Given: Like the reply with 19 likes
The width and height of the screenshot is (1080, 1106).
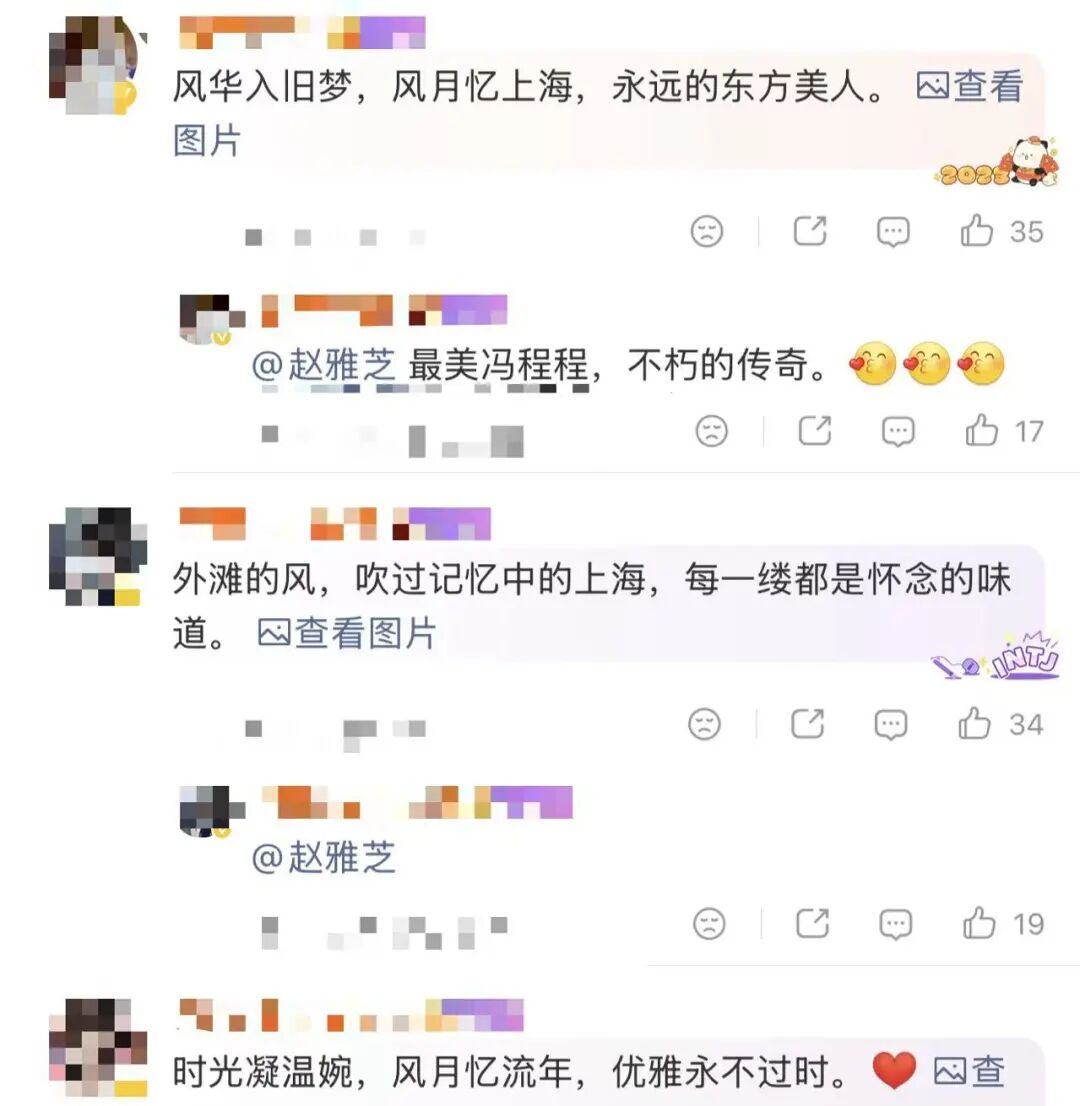Looking at the screenshot, I should [979, 923].
